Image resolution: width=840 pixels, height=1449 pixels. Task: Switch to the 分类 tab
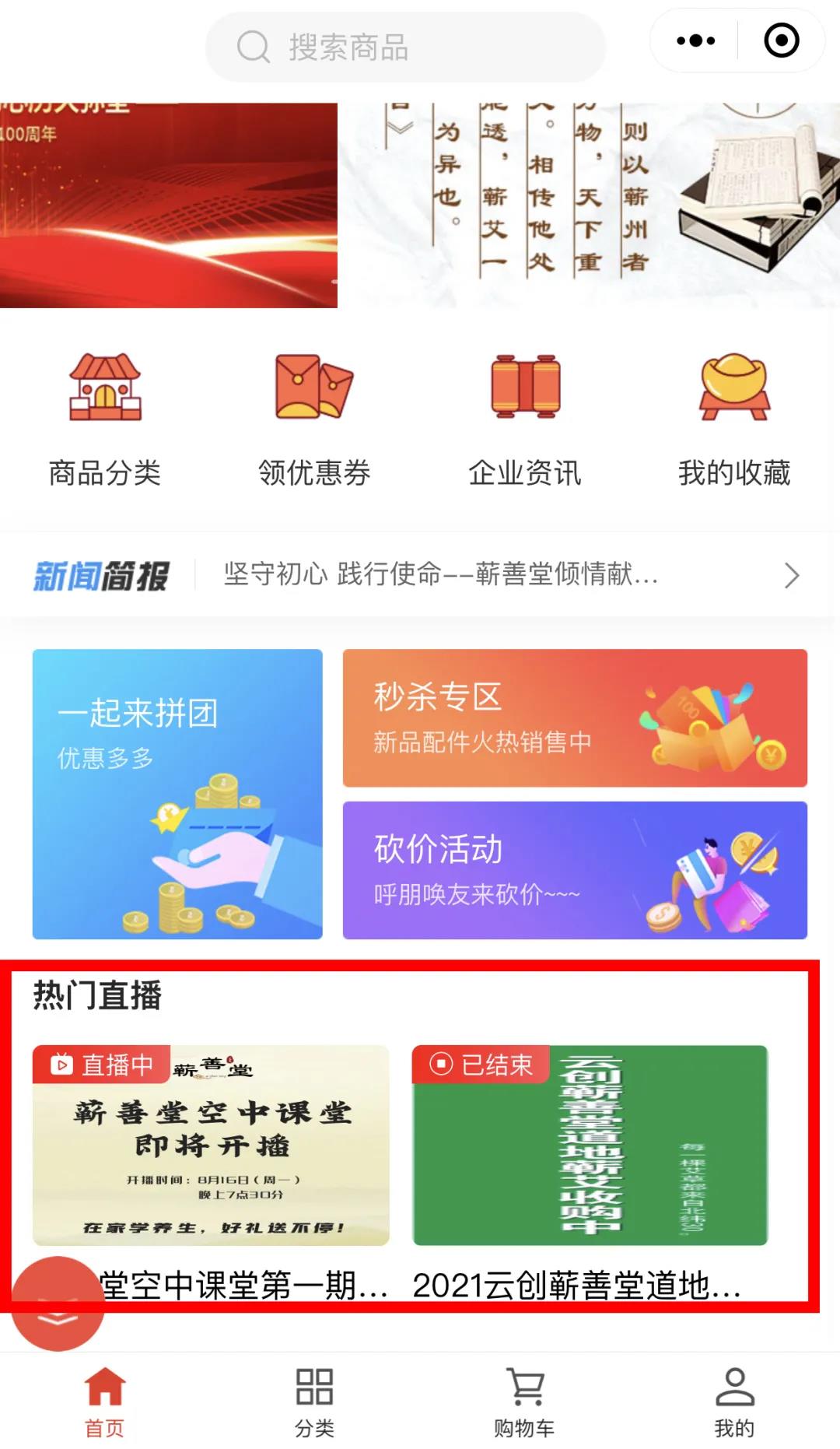(x=314, y=1401)
